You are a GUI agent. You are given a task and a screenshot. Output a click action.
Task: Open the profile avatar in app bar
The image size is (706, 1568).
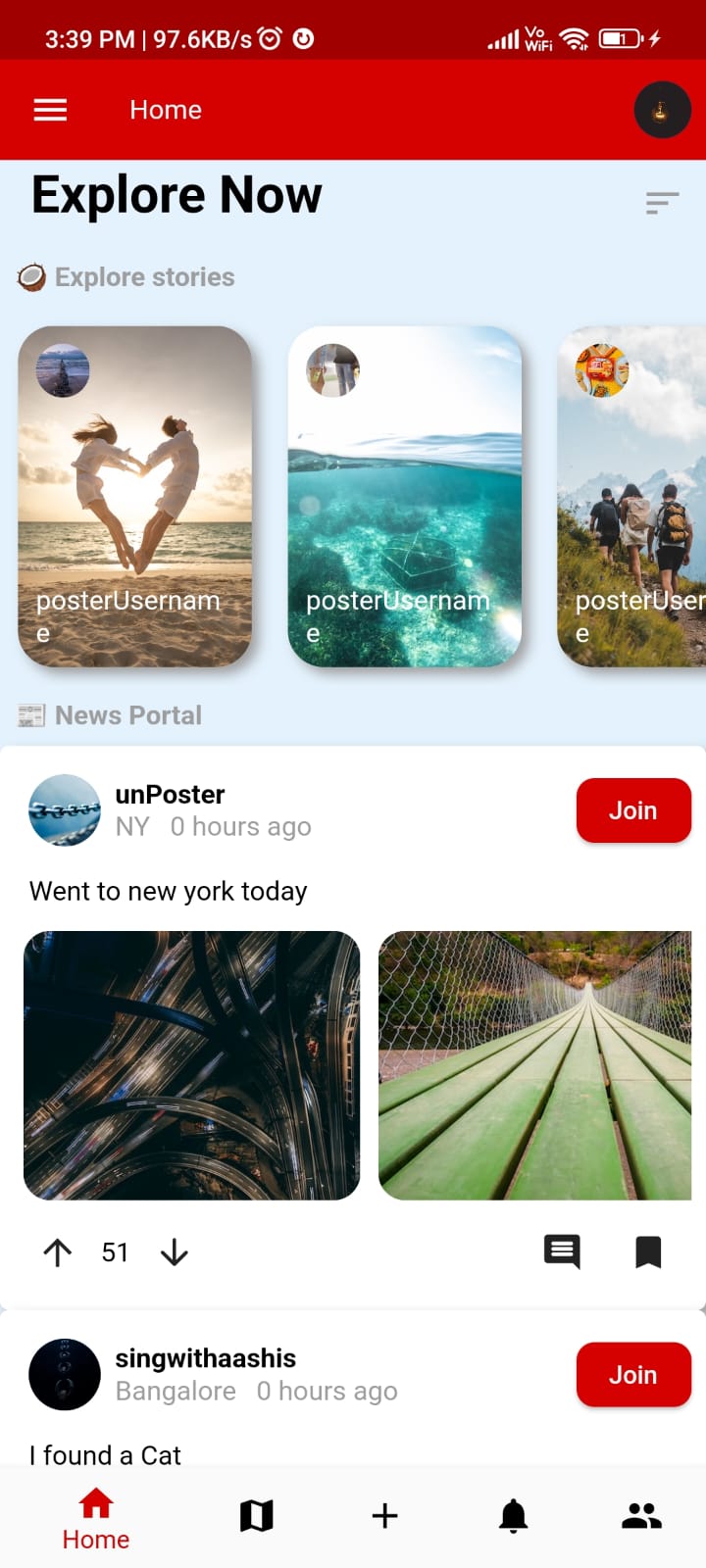pos(662,110)
